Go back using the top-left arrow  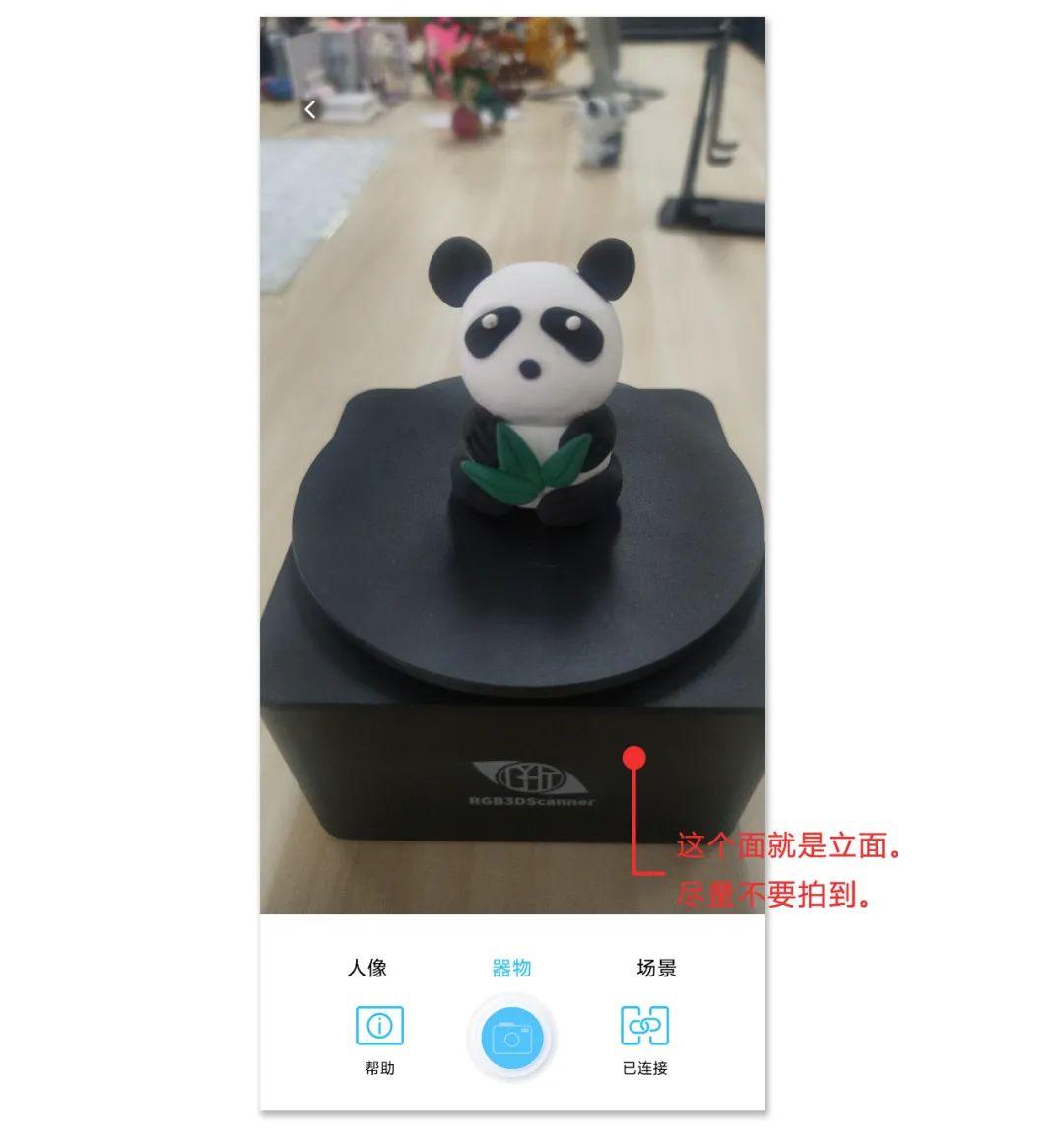[x=310, y=109]
